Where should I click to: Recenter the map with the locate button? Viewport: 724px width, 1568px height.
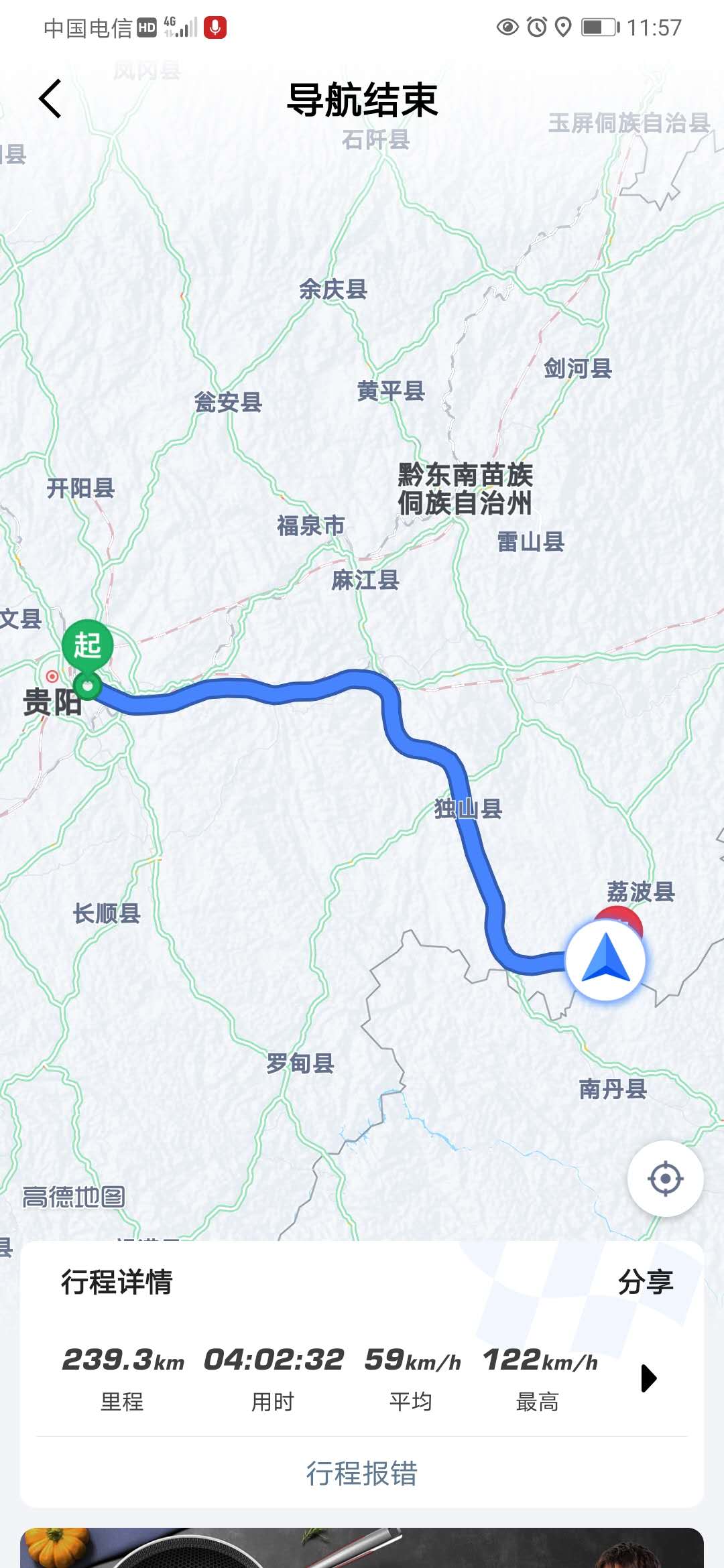coord(665,1179)
